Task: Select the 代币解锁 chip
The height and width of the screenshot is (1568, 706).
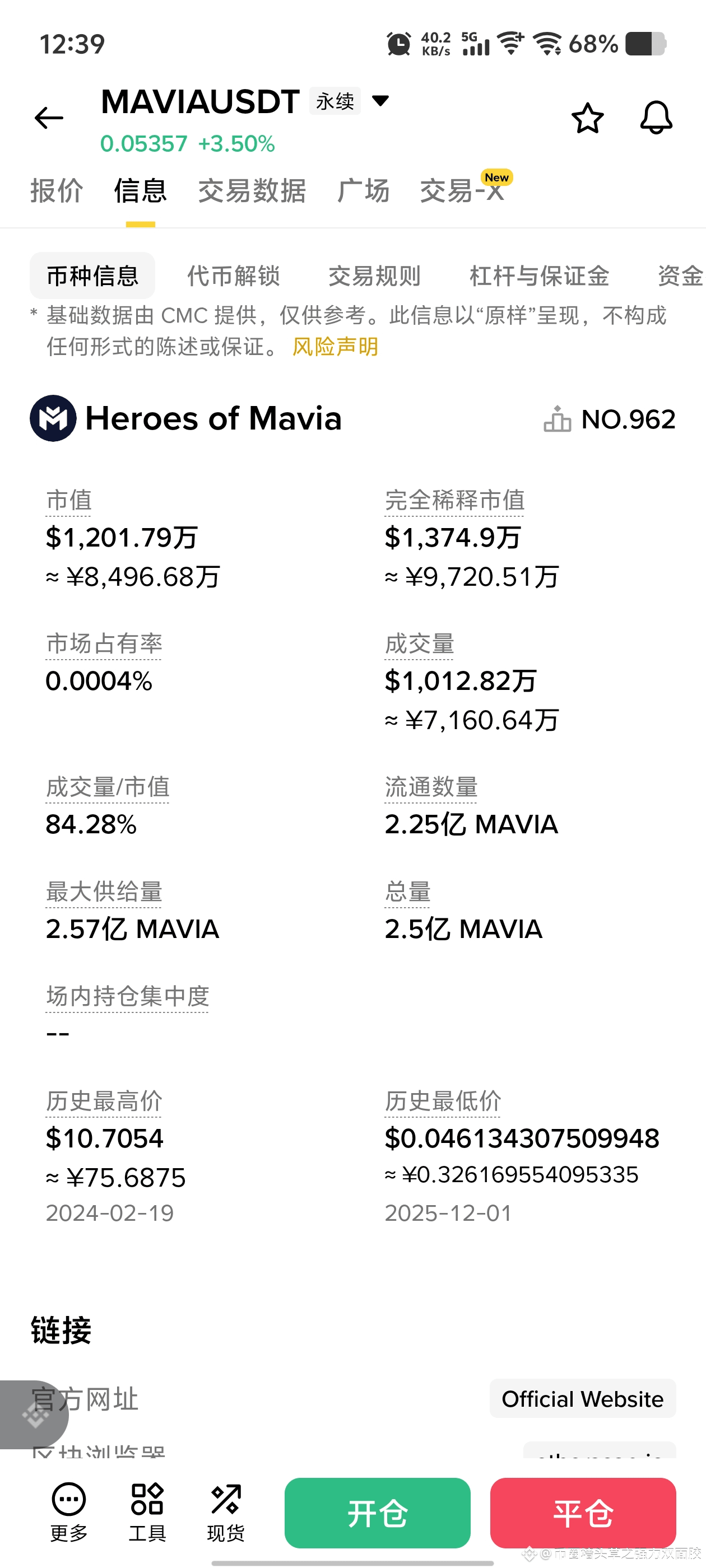Action: (233, 276)
